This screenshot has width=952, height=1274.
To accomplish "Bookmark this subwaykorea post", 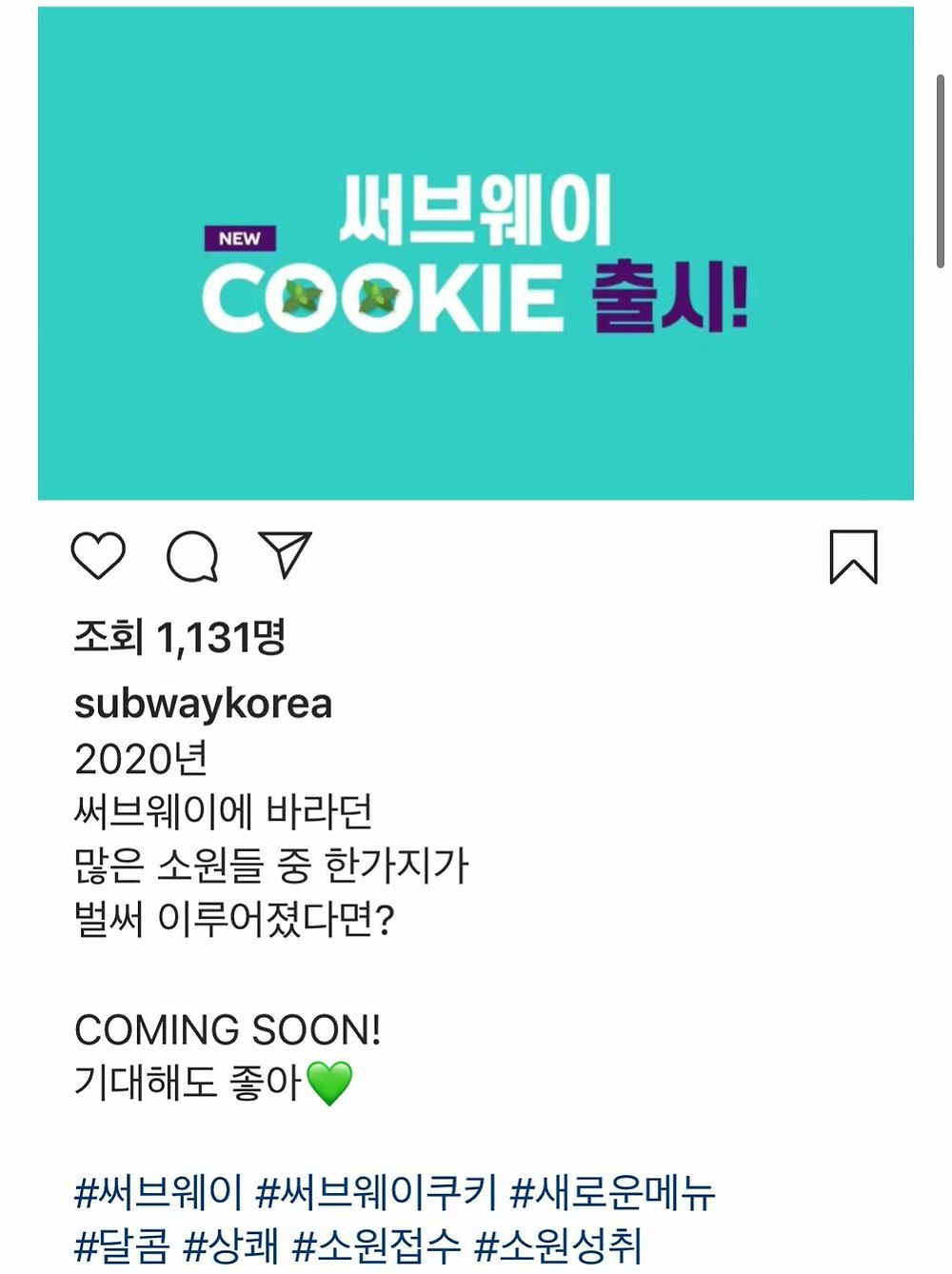I will (853, 557).
